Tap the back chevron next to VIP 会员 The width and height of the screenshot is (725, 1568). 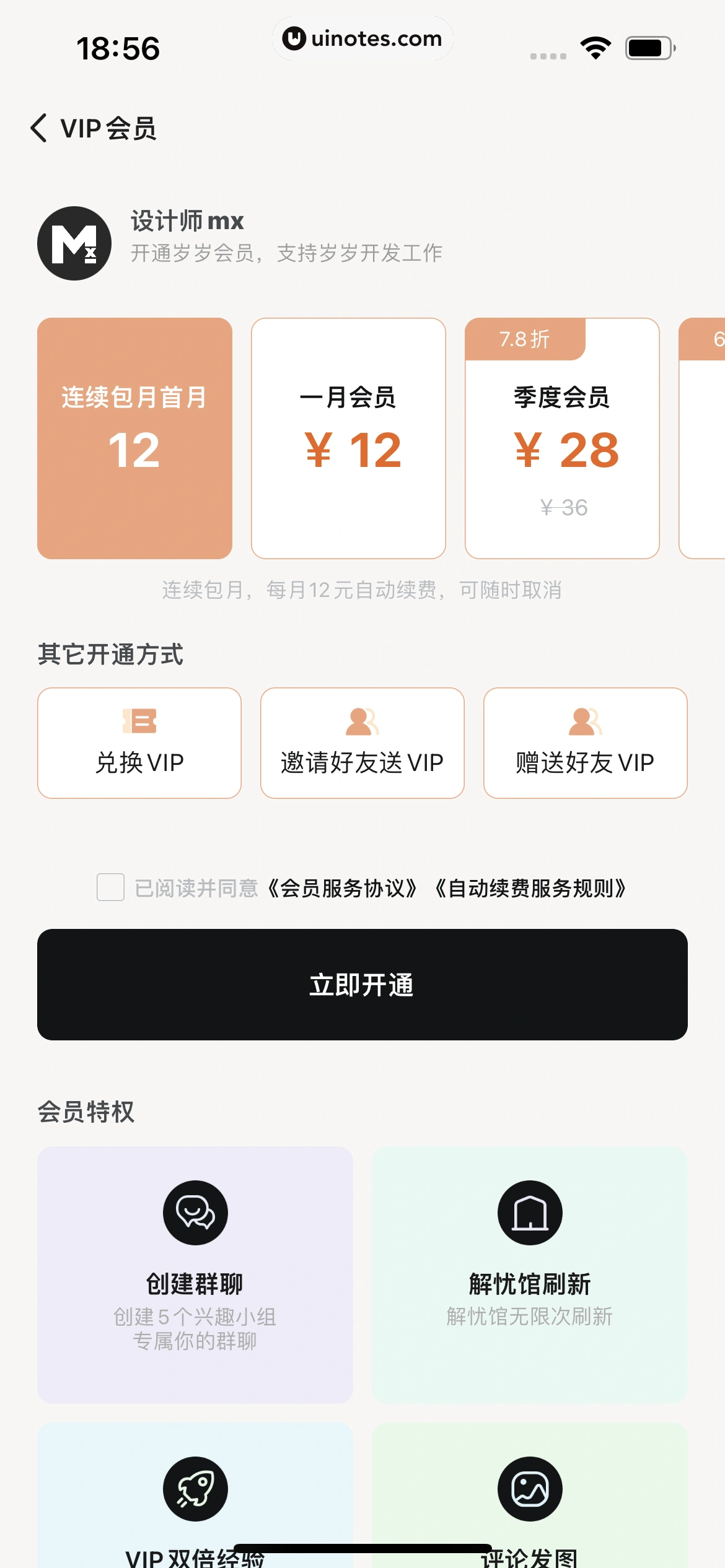(x=40, y=128)
